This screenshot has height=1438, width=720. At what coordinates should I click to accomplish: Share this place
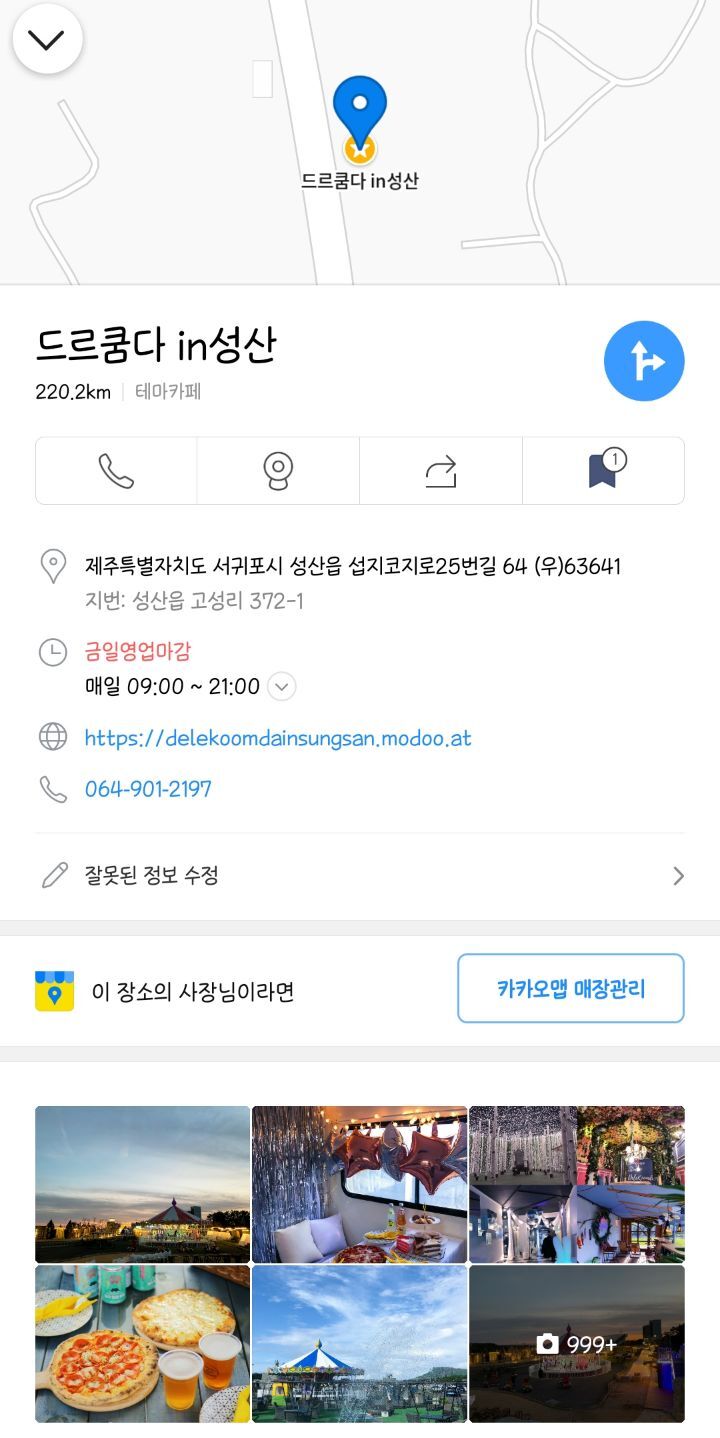click(x=441, y=471)
